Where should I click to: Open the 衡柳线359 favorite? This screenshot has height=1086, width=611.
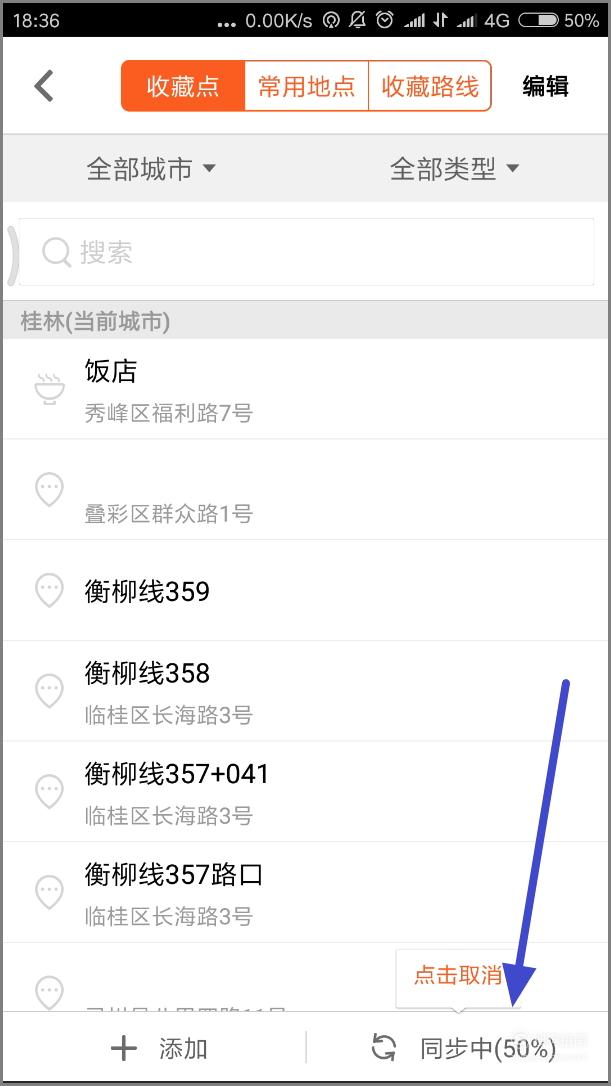pyautogui.click(x=306, y=591)
